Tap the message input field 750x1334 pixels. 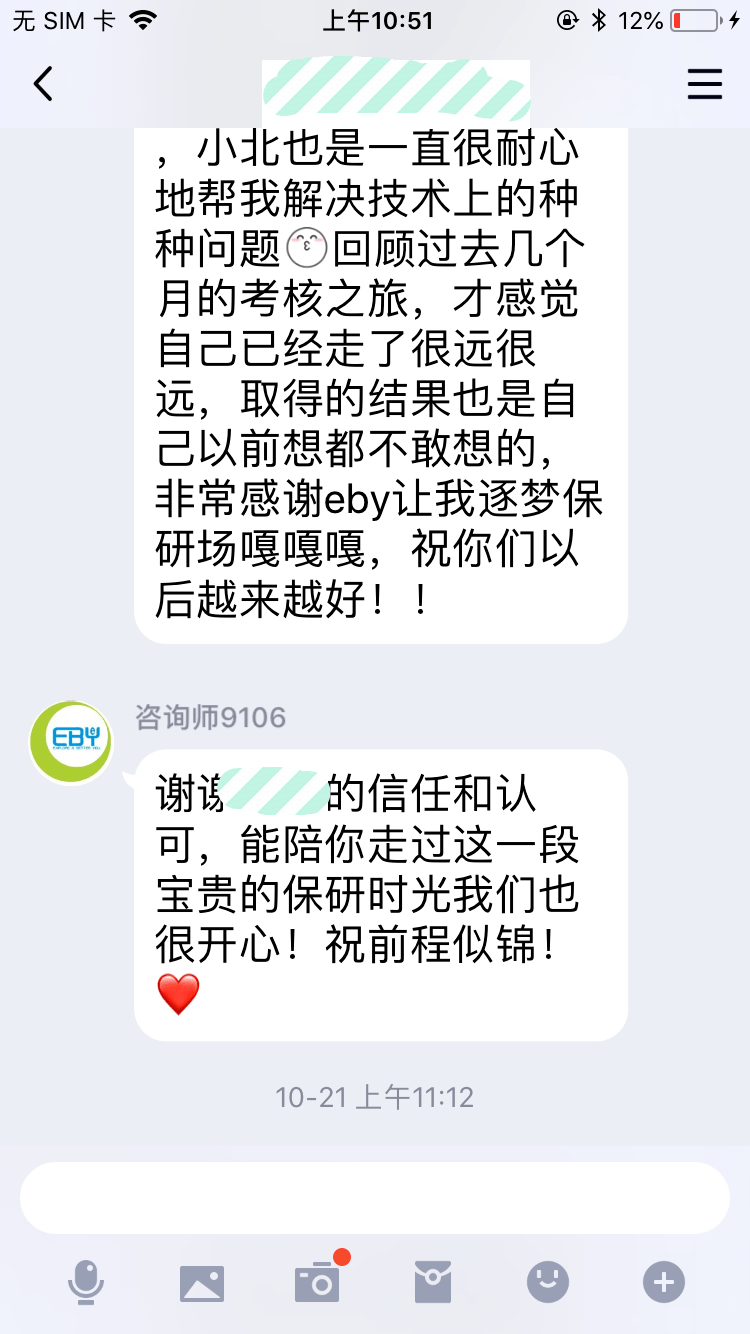point(375,1197)
